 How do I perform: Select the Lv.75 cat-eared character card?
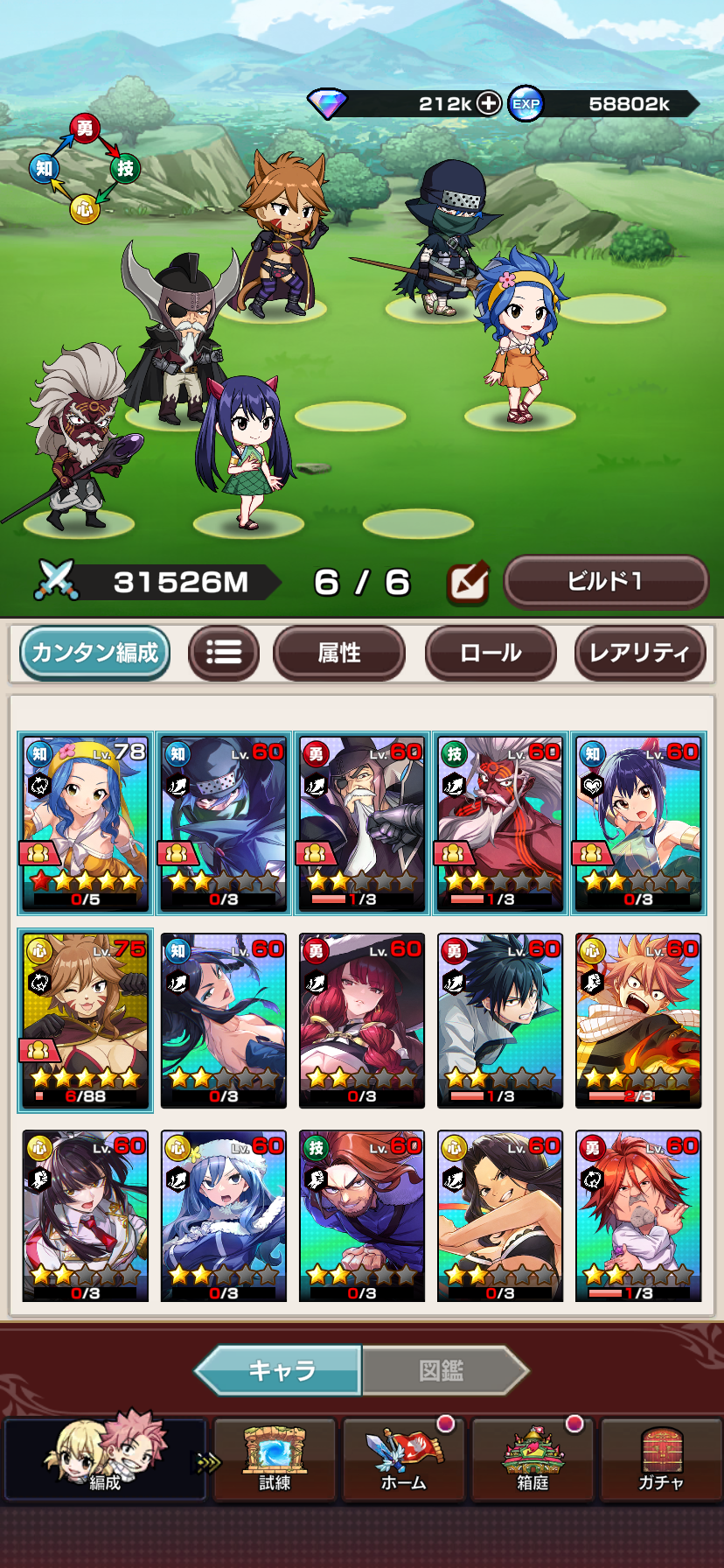(x=86, y=1020)
